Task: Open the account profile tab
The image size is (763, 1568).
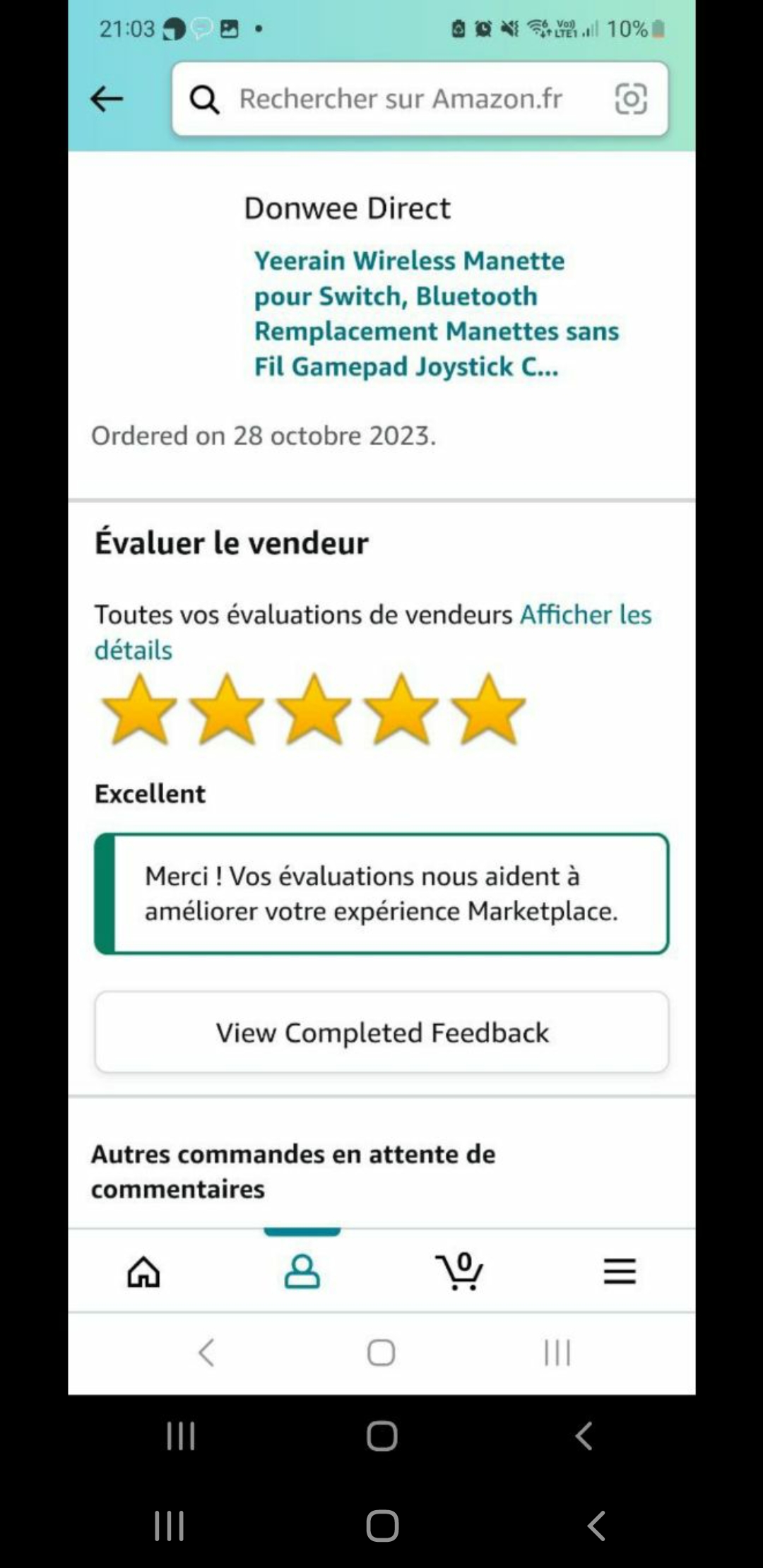Action: click(x=302, y=1272)
